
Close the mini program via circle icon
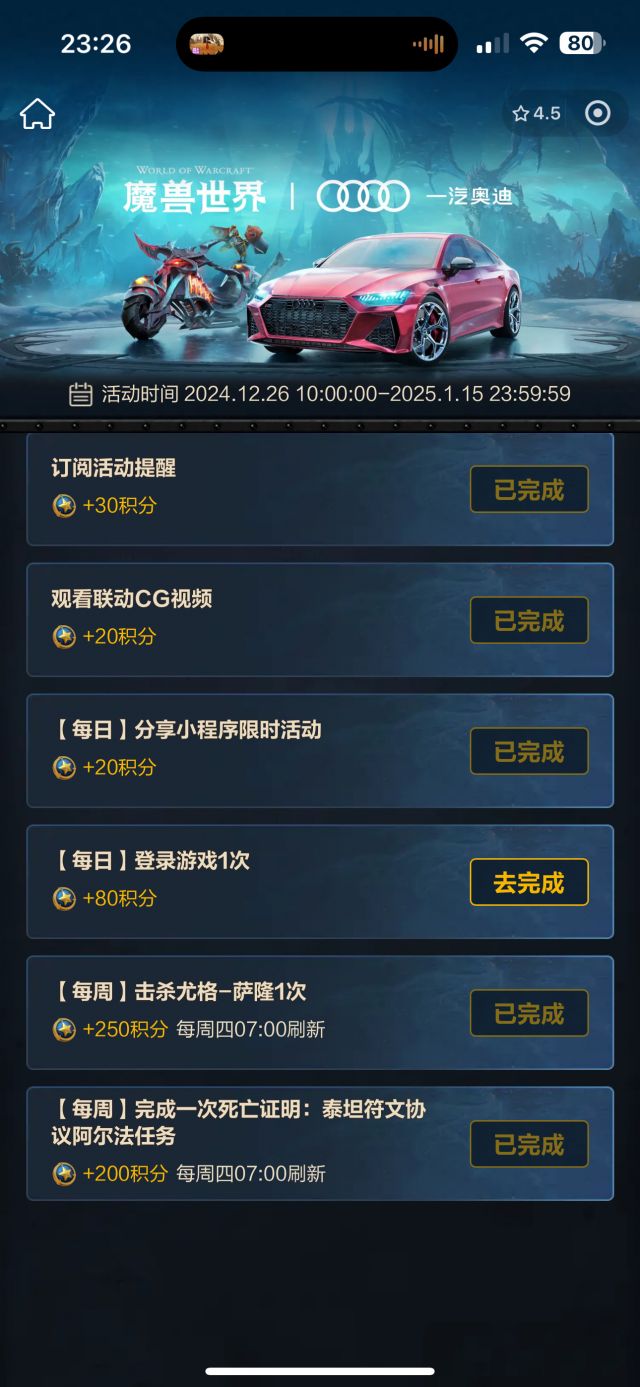pyautogui.click(x=598, y=113)
